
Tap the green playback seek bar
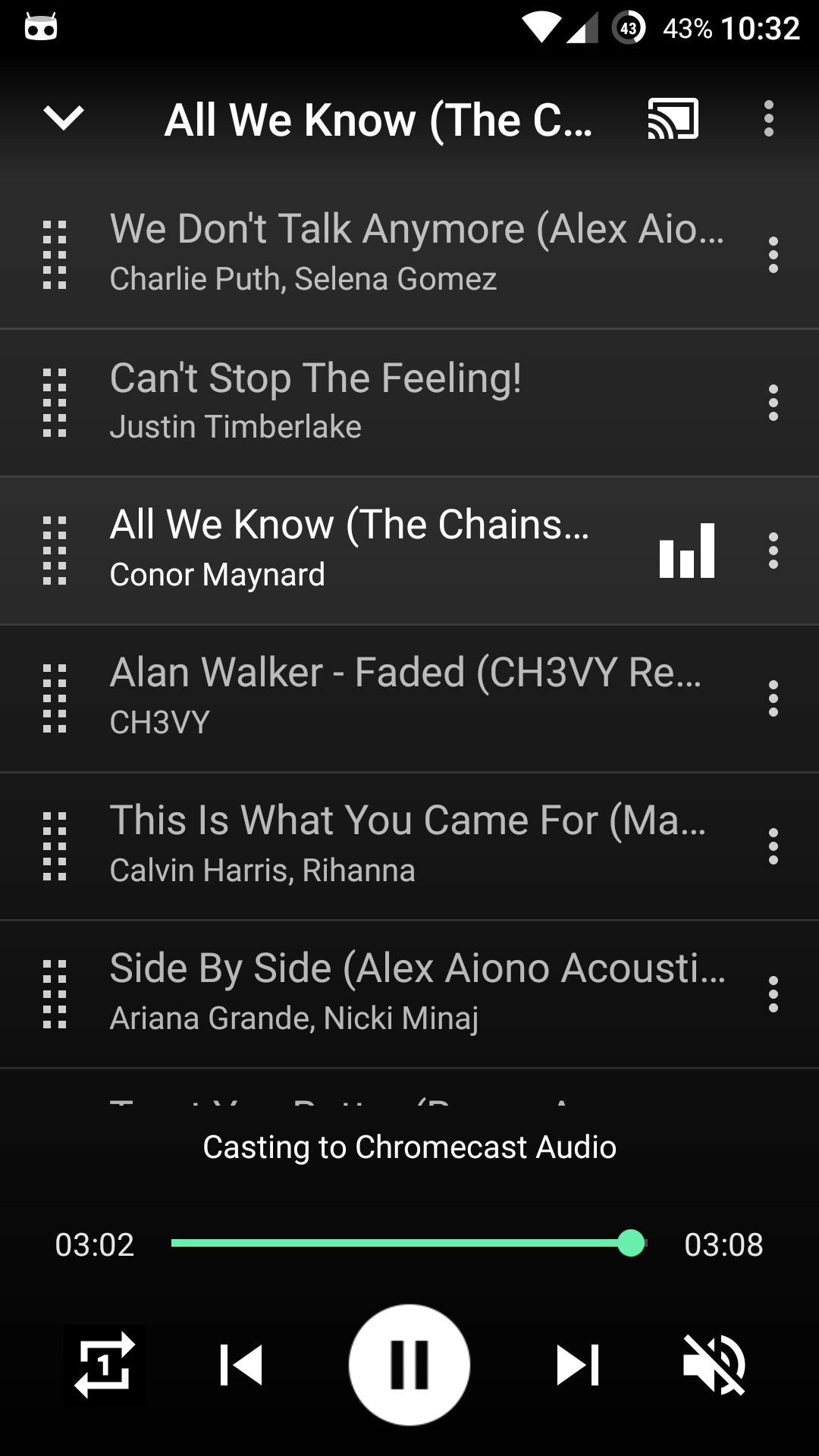(x=409, y=1243)
